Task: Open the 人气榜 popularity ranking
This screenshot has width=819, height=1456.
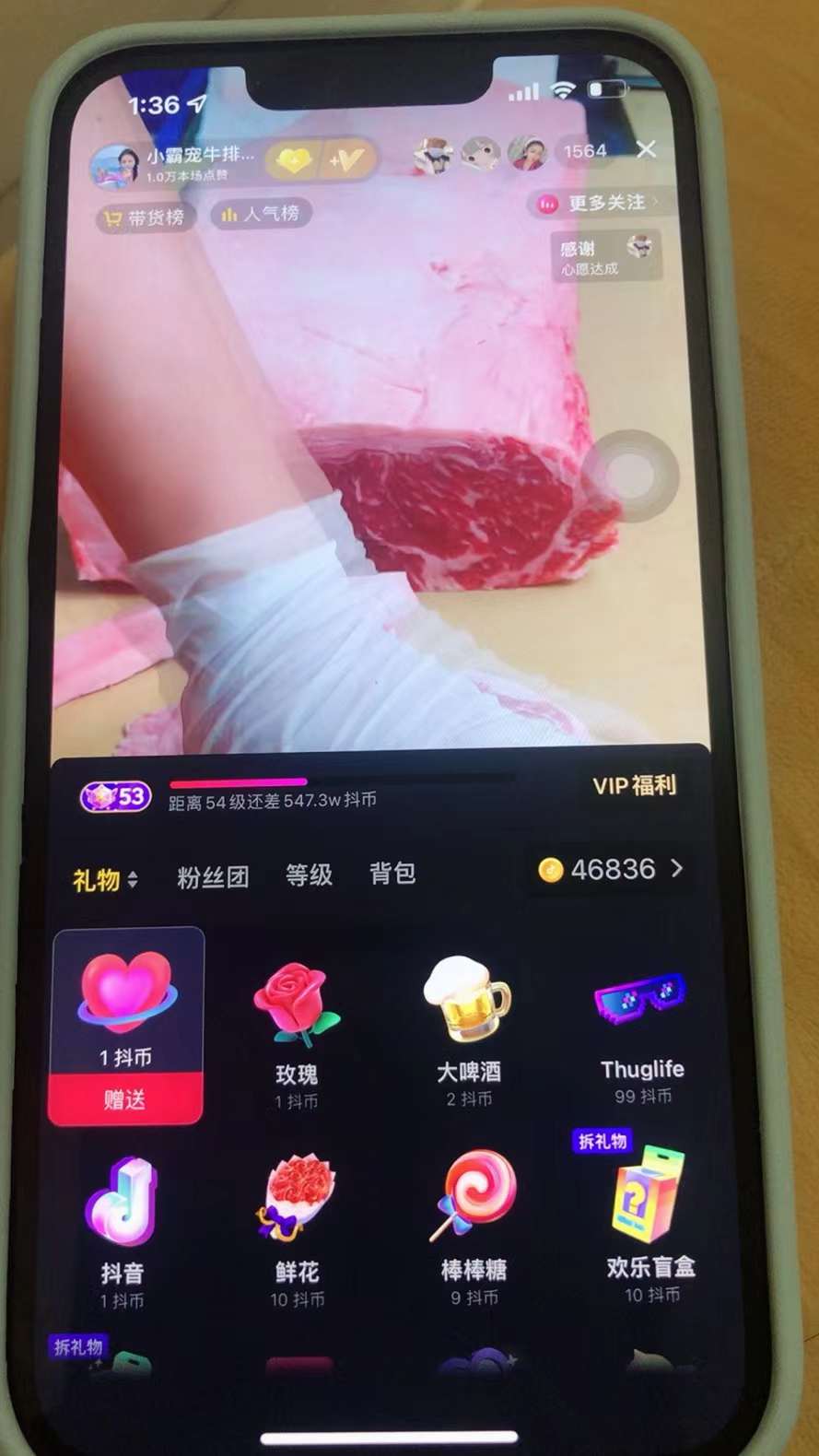Action: (x=261, y=214)
